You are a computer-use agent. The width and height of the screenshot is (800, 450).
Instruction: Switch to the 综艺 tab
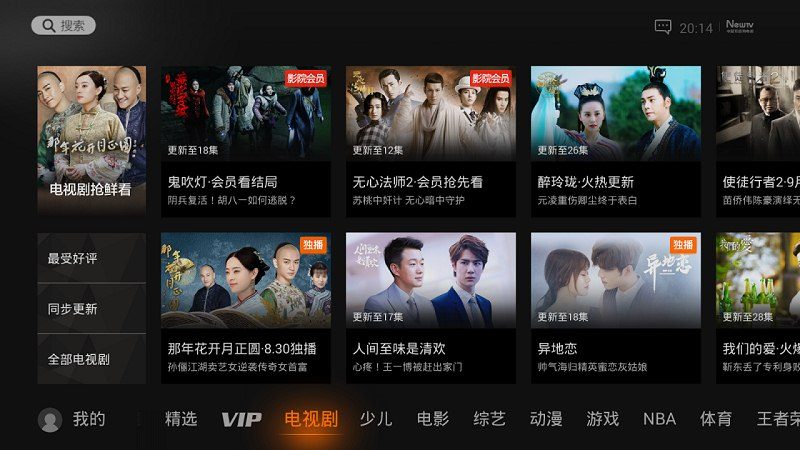(490, 419)
